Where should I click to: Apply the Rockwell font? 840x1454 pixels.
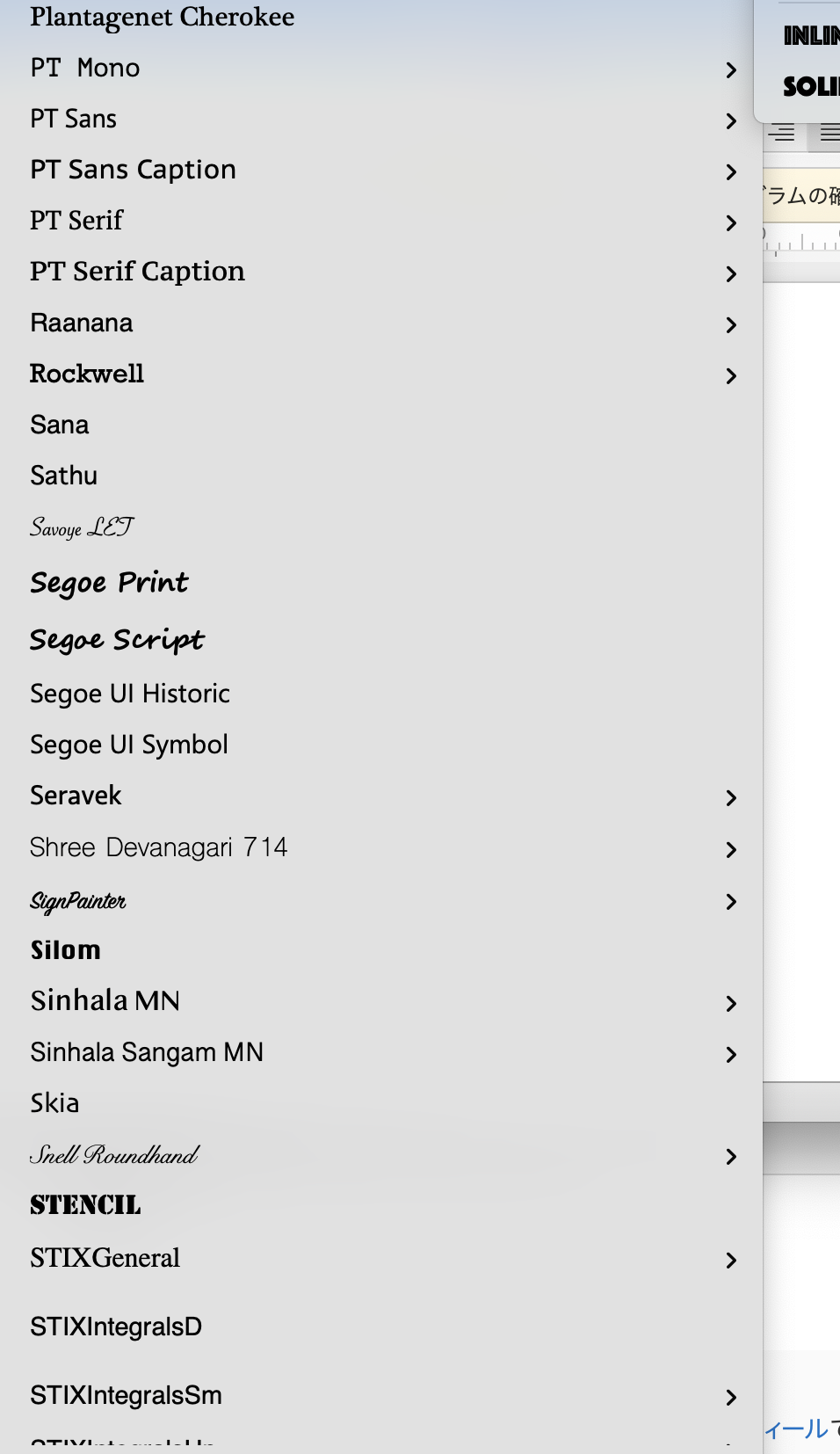click(x=87, y=374)
